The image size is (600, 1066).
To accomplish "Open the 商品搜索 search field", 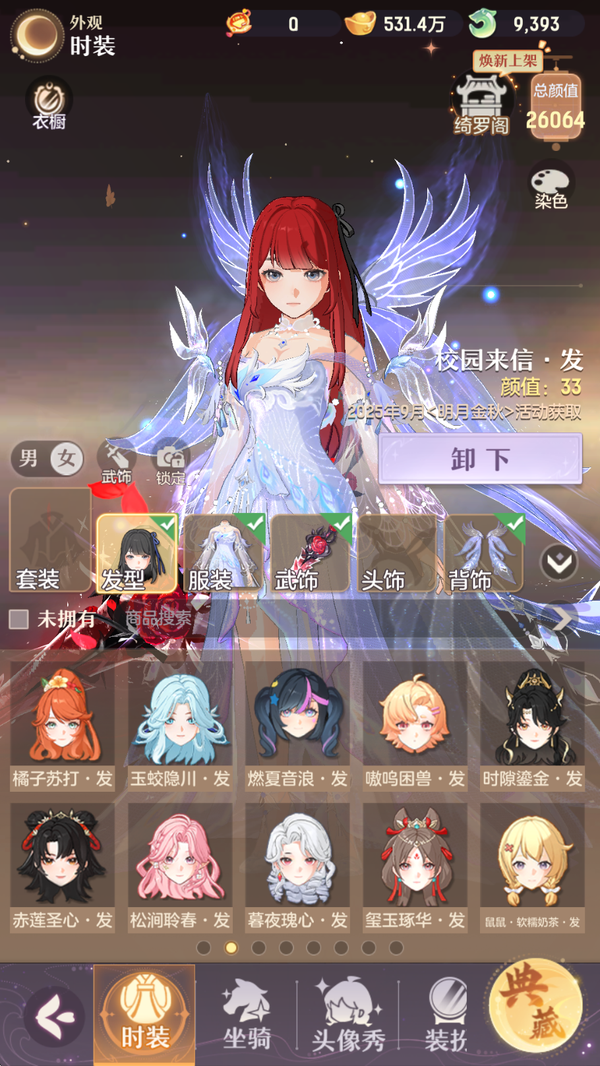I will pyautogui.click(x=159, y=619).
